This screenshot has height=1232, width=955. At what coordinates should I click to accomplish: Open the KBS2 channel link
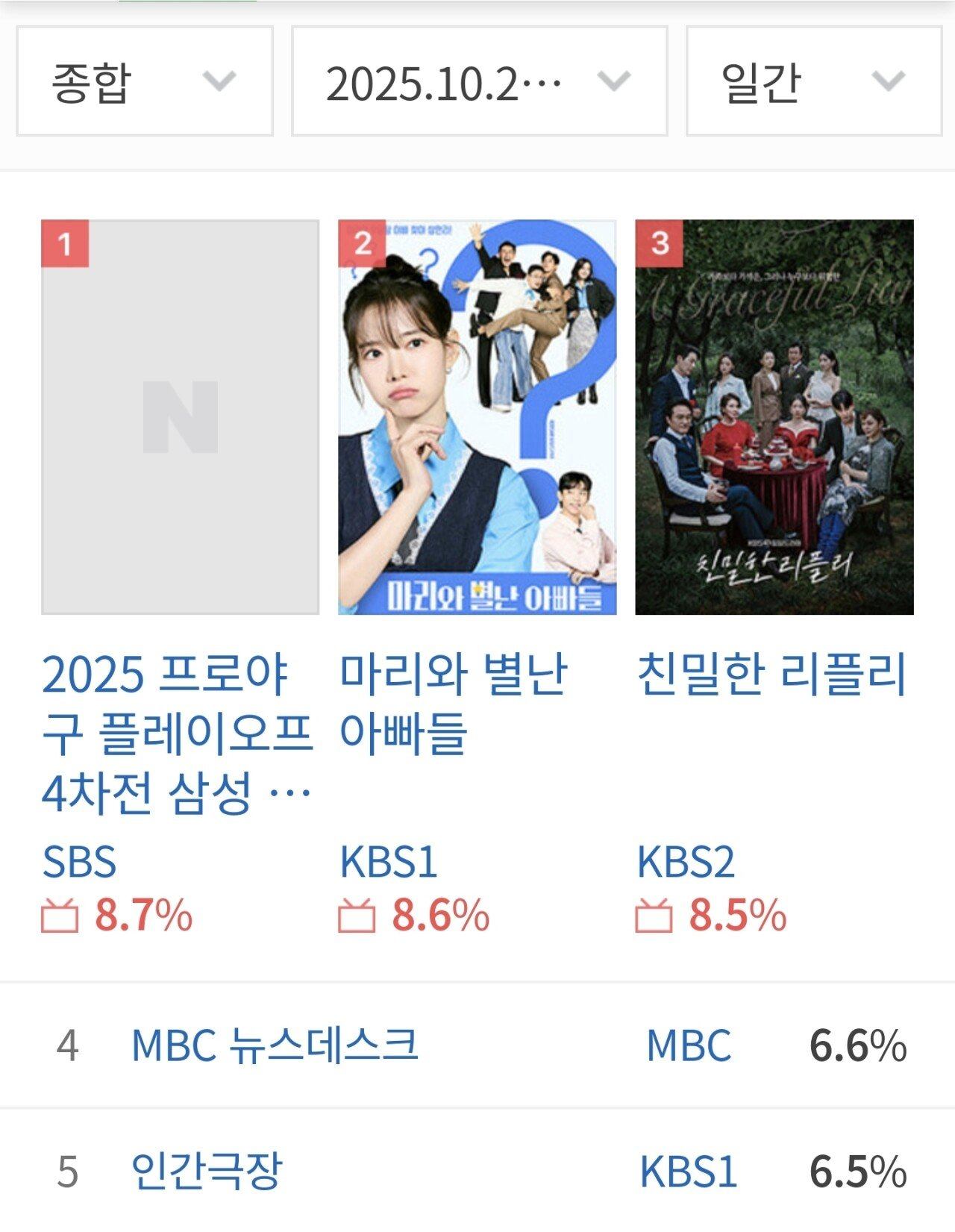tap(685, 862)
